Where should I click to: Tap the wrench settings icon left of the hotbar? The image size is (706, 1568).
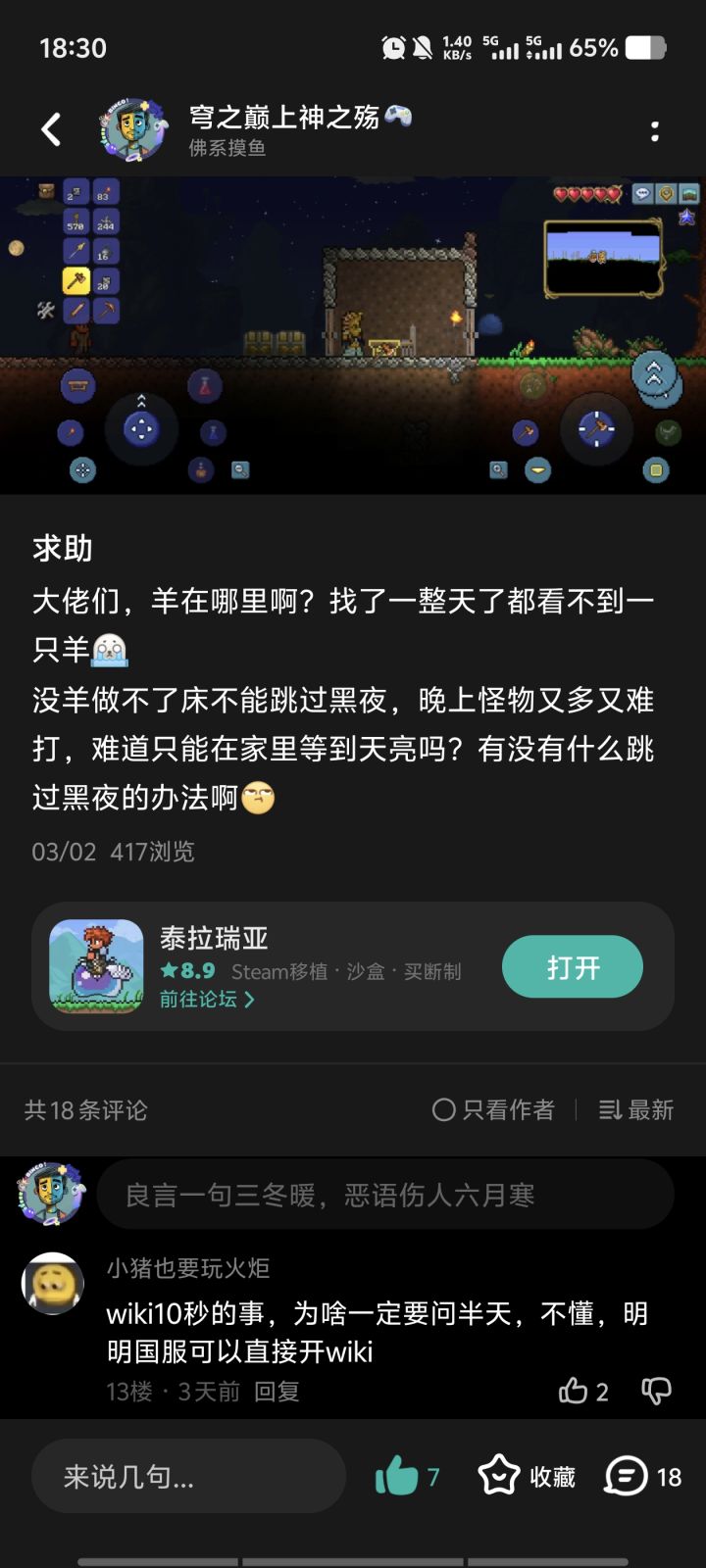[46, 311]
